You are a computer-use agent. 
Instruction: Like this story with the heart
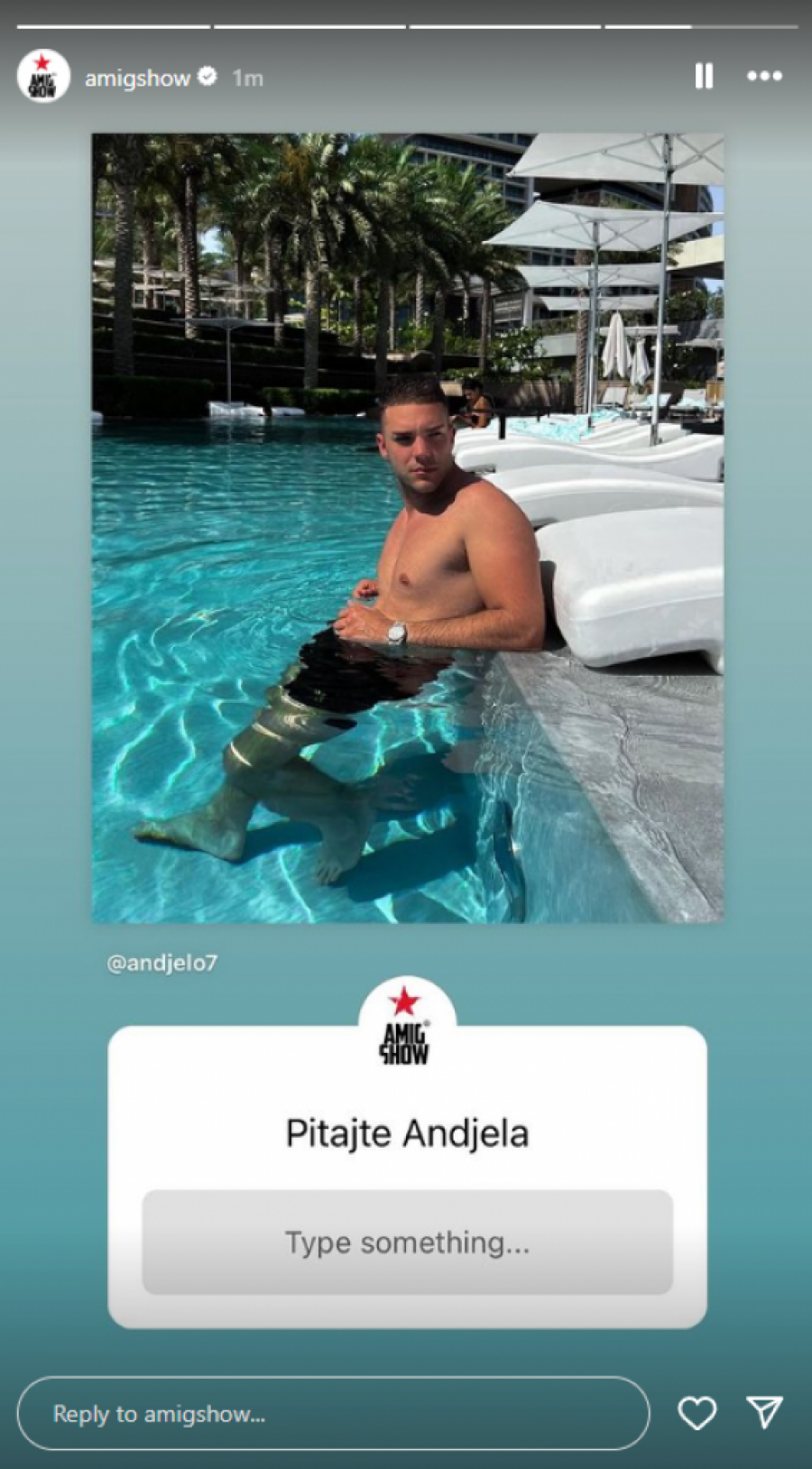click(697, 1413)
